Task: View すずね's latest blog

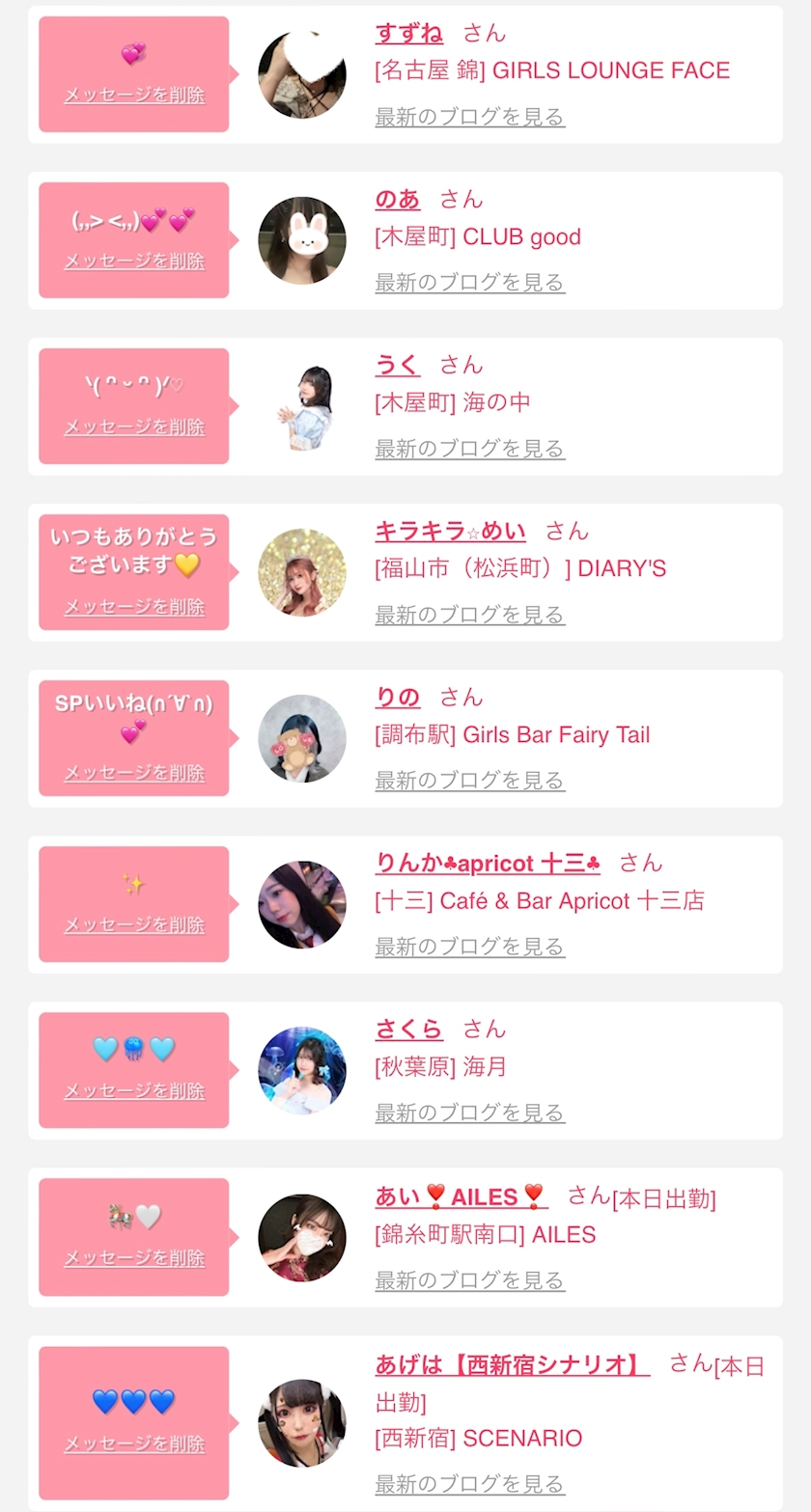Action: click(x=469, y=117)
